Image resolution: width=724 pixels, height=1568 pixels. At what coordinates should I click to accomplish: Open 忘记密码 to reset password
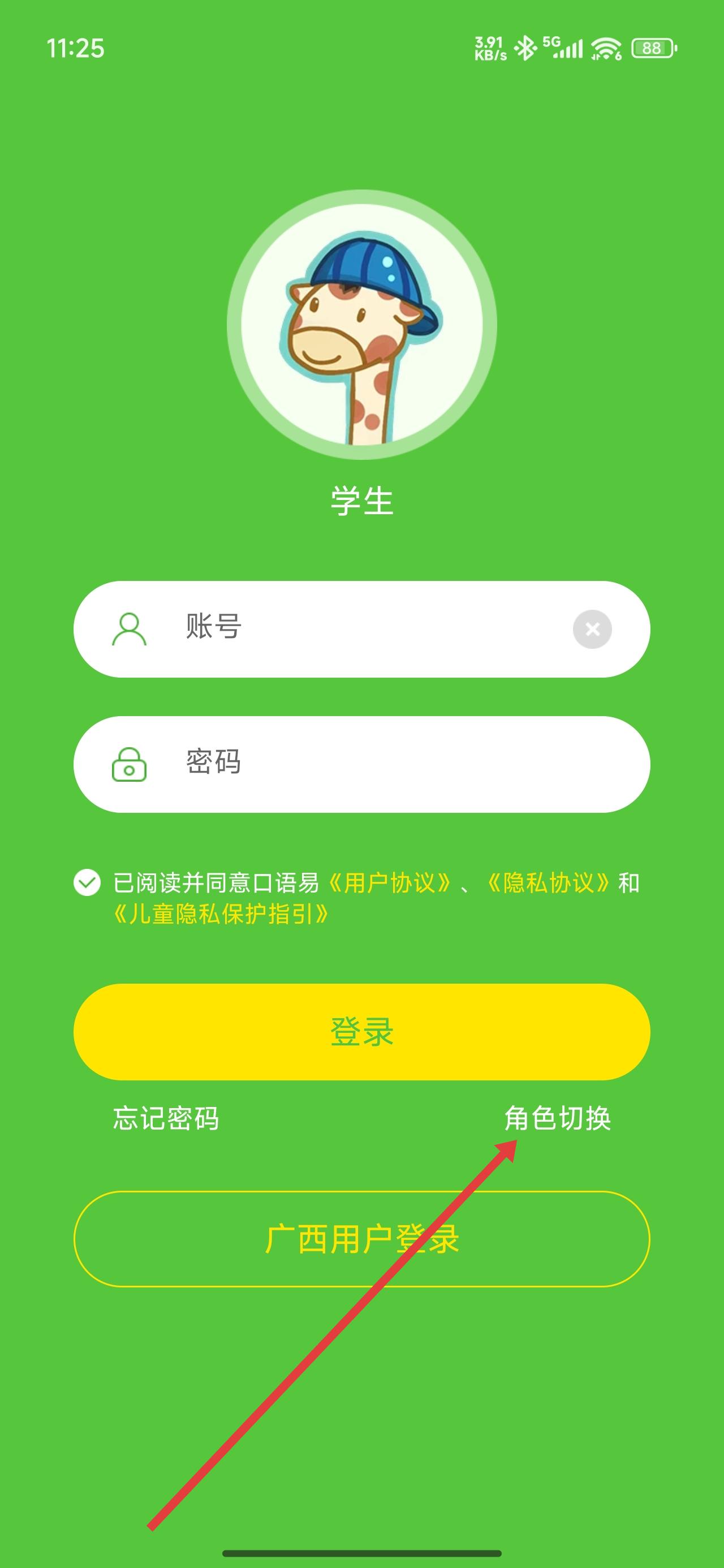point(166,1118)
